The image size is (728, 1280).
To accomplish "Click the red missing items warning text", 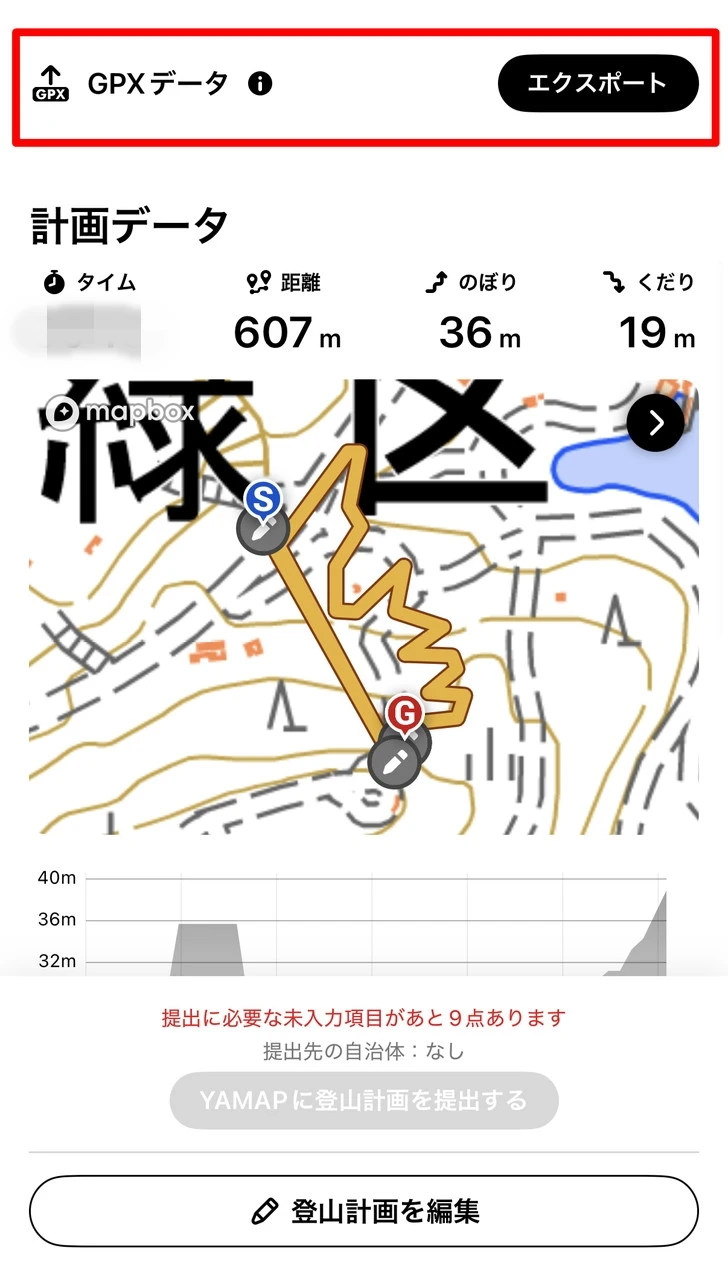I will click(364, 1017).
